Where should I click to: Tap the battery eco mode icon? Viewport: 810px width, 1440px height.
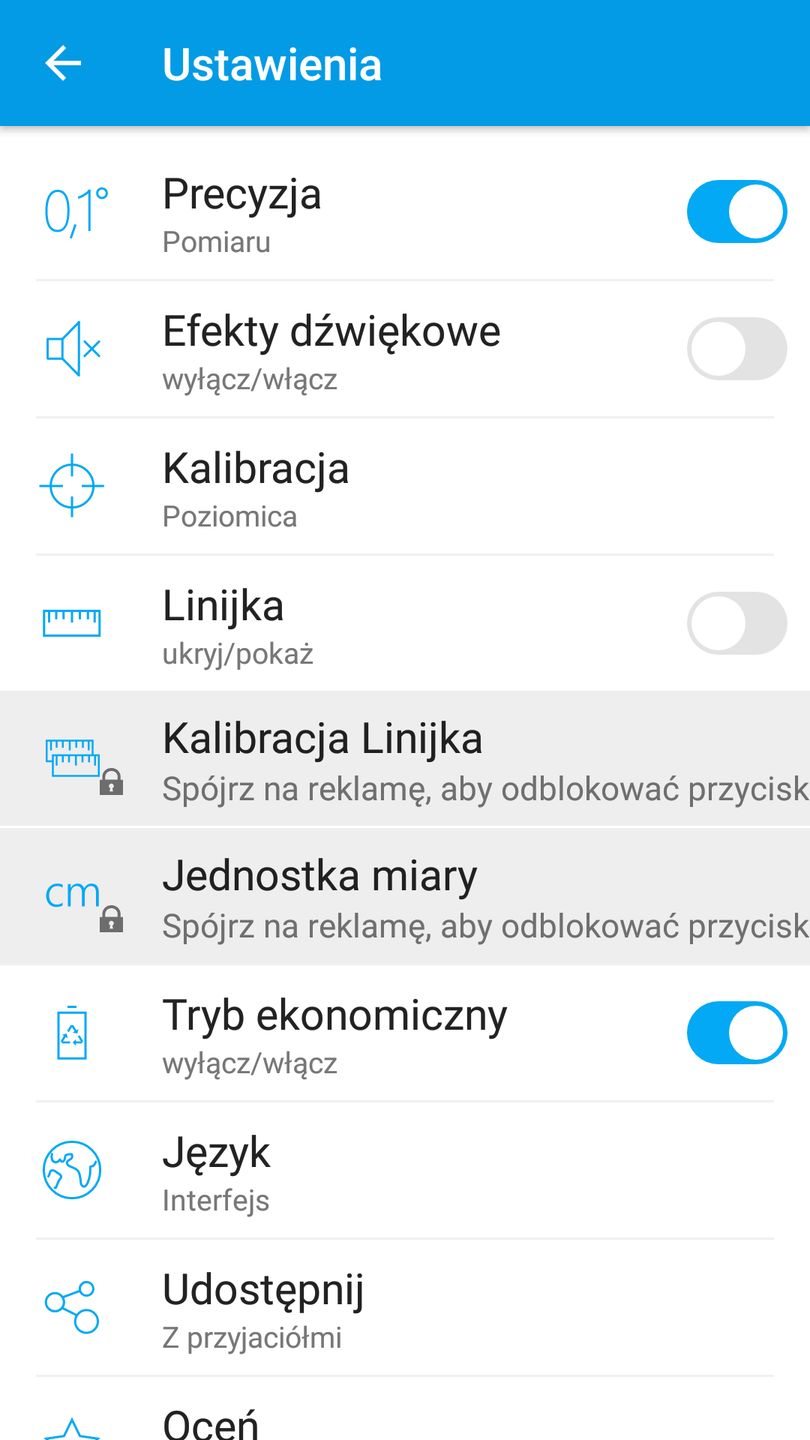[x=70, y=1032]
